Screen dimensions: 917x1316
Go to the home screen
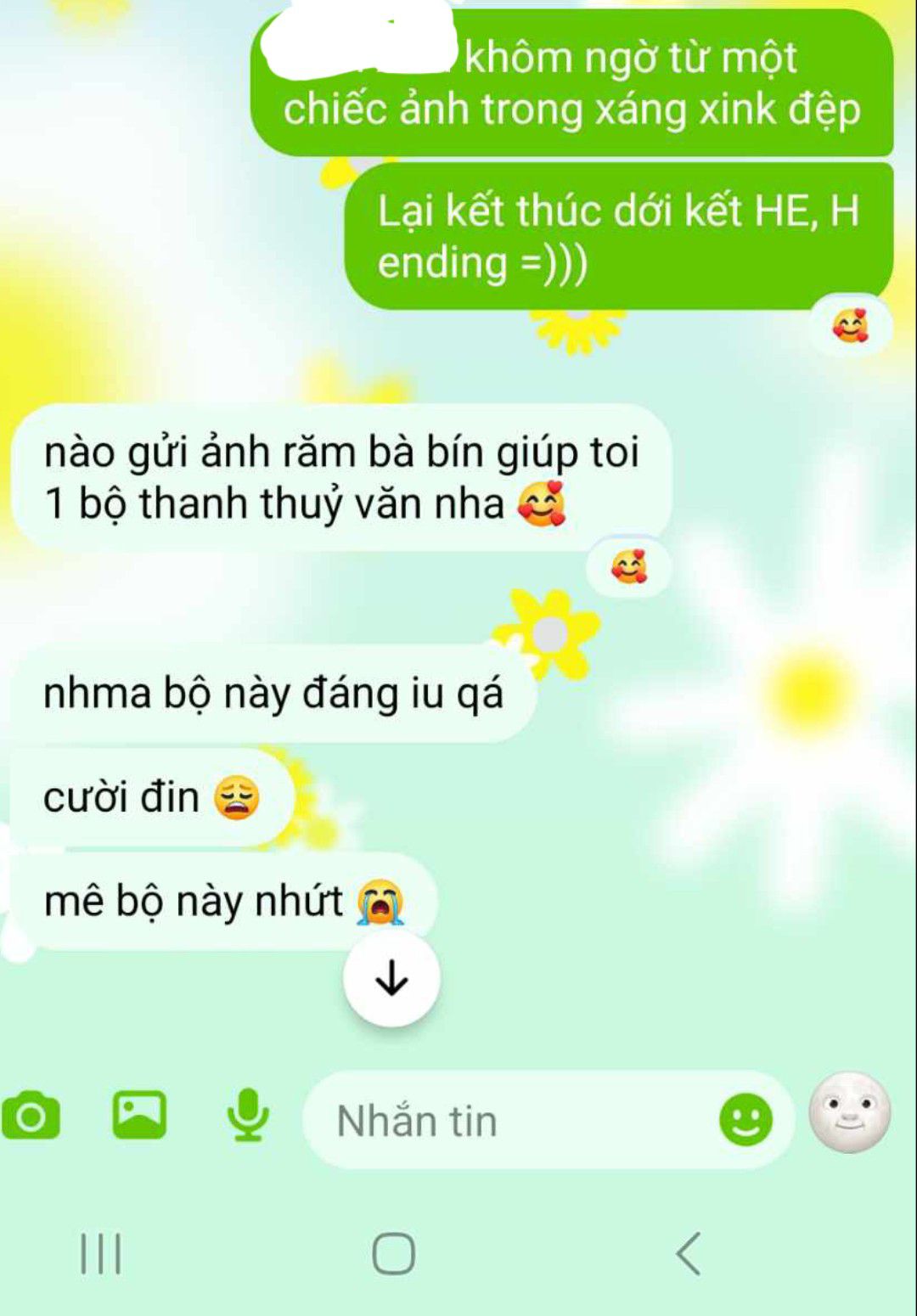tap(394, 1253)
